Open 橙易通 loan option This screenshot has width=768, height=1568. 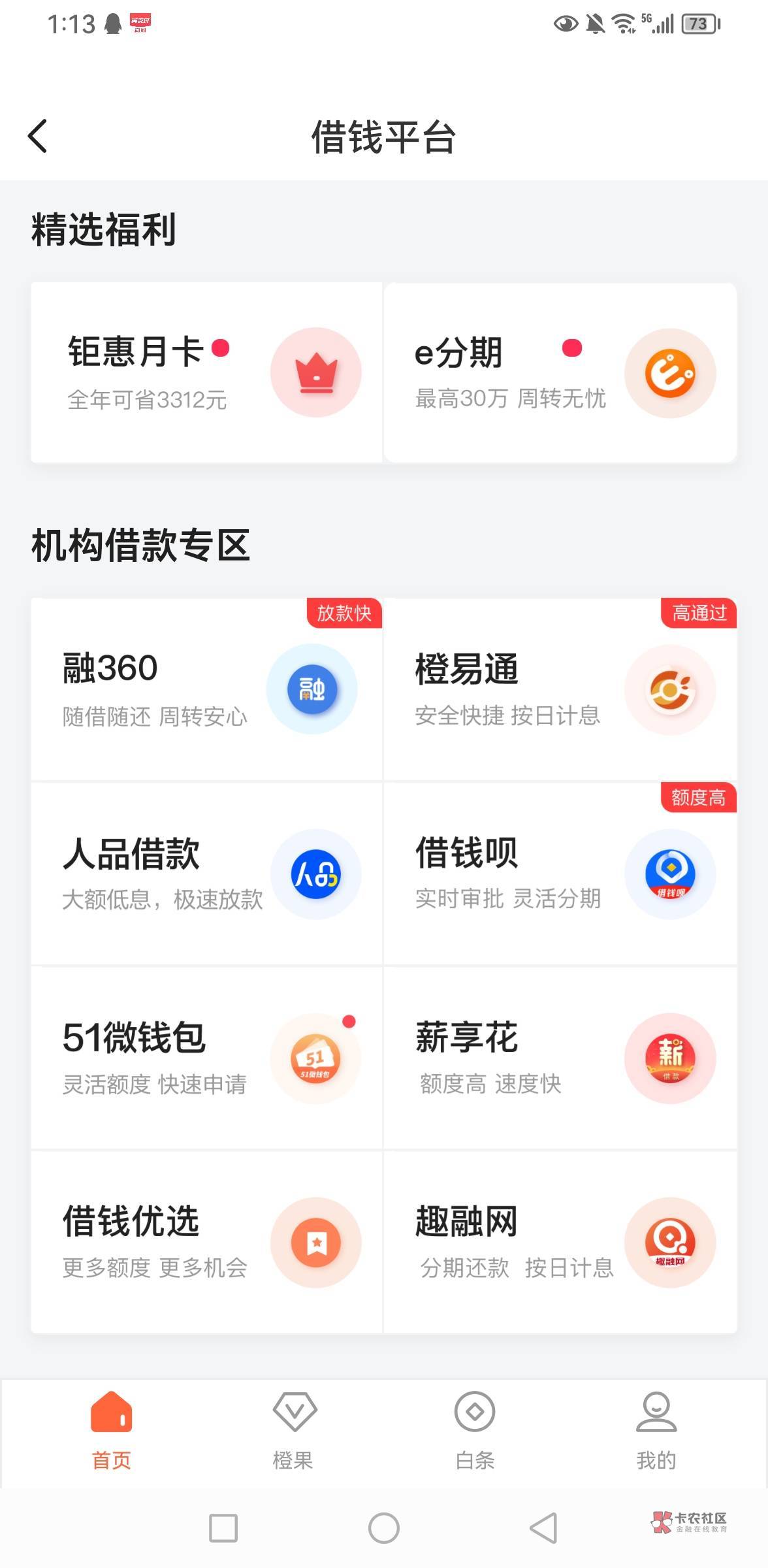coord(560,689)
